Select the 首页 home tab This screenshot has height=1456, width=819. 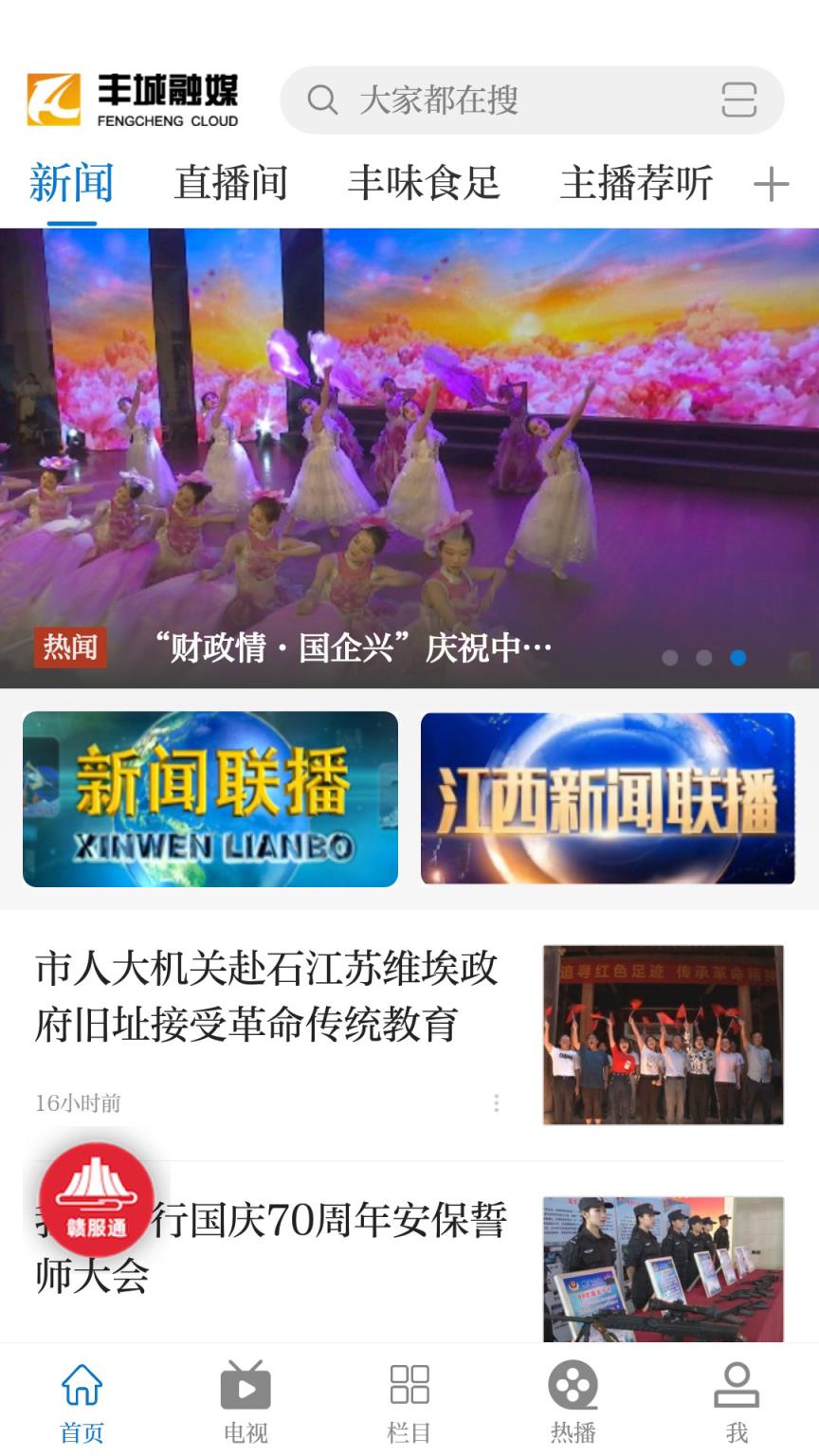tap(82, 1401)
